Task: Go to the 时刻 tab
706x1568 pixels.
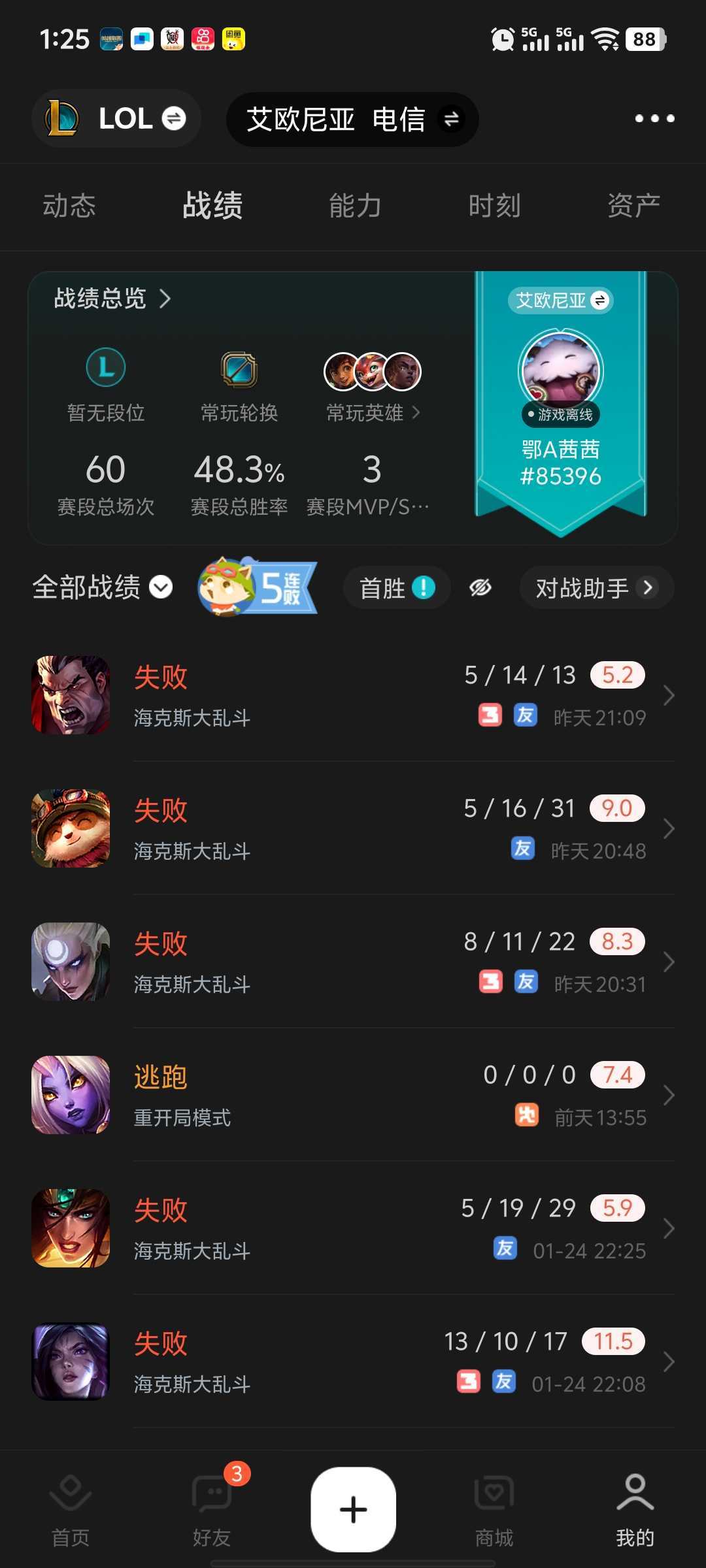Action: [494, 206]
